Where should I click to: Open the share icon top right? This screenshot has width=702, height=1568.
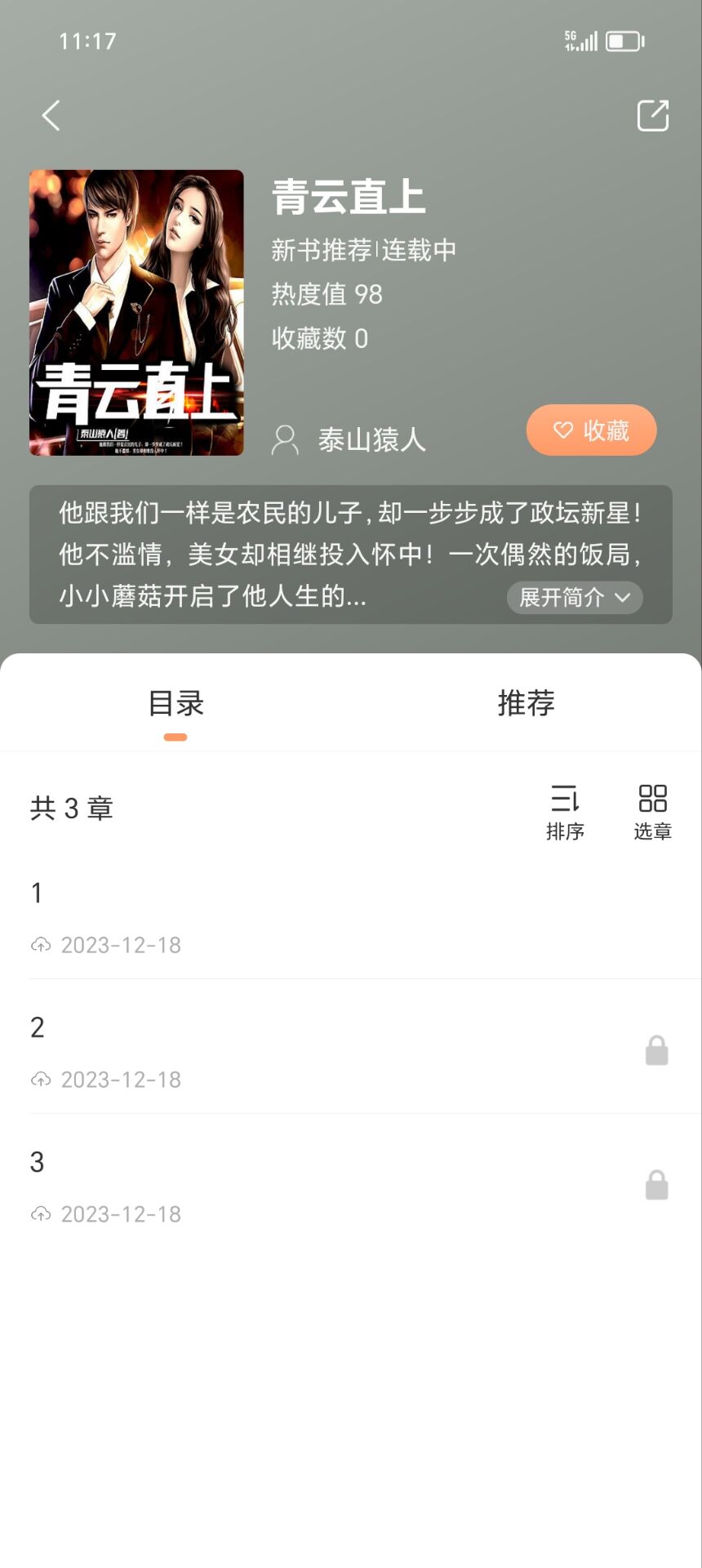pyautogui.click(x=651, y=115)
